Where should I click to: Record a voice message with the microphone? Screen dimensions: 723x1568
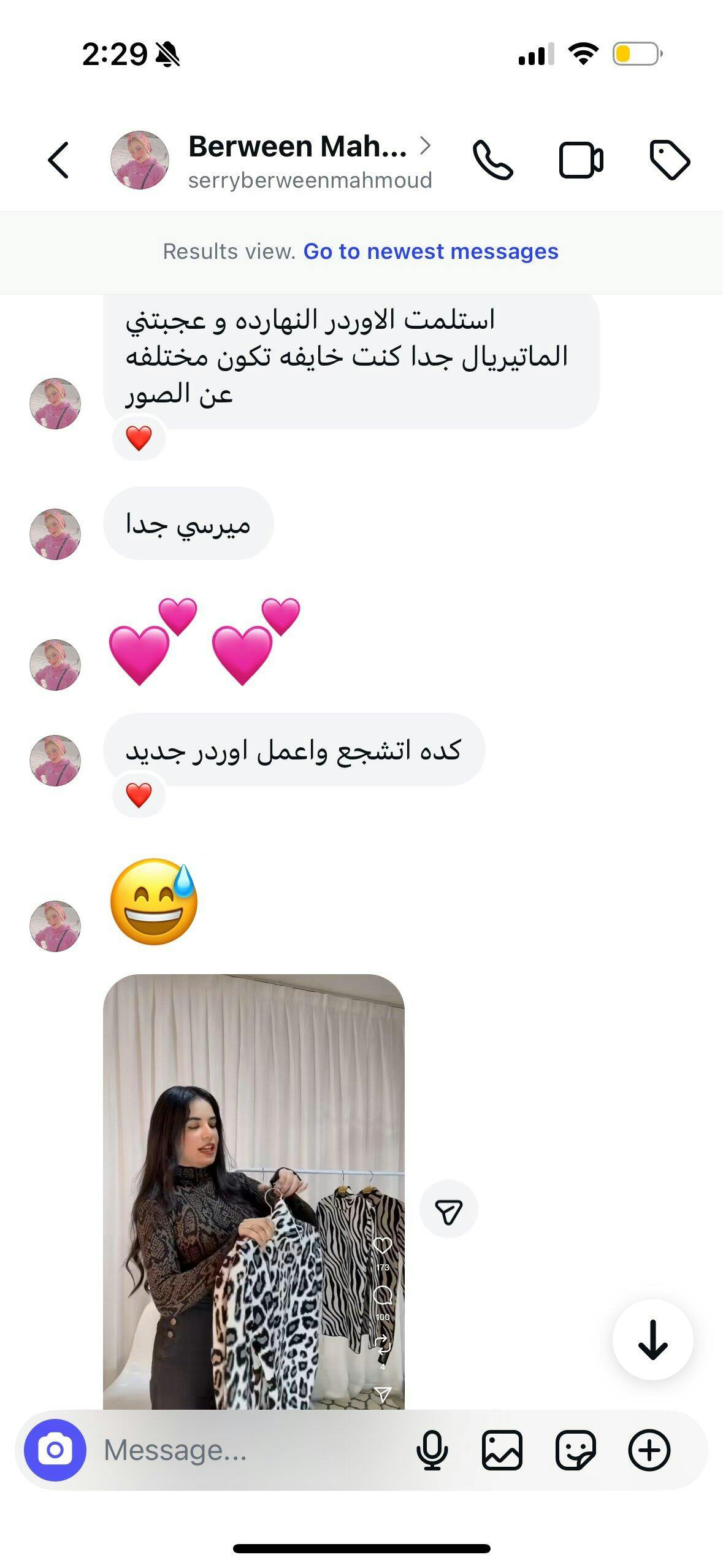(432, 1450)
